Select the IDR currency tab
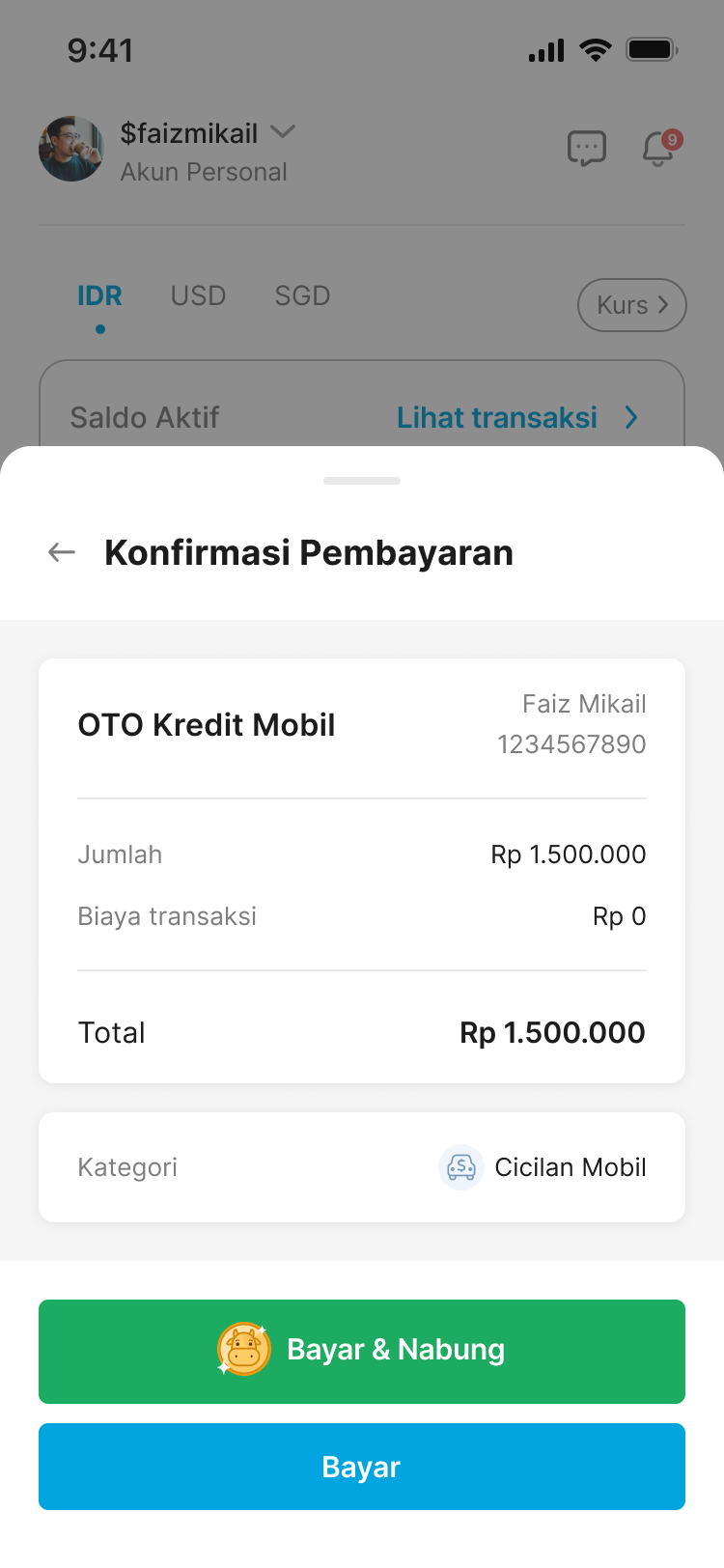Screen dimensions: 724x1568 tap(99, 295)
